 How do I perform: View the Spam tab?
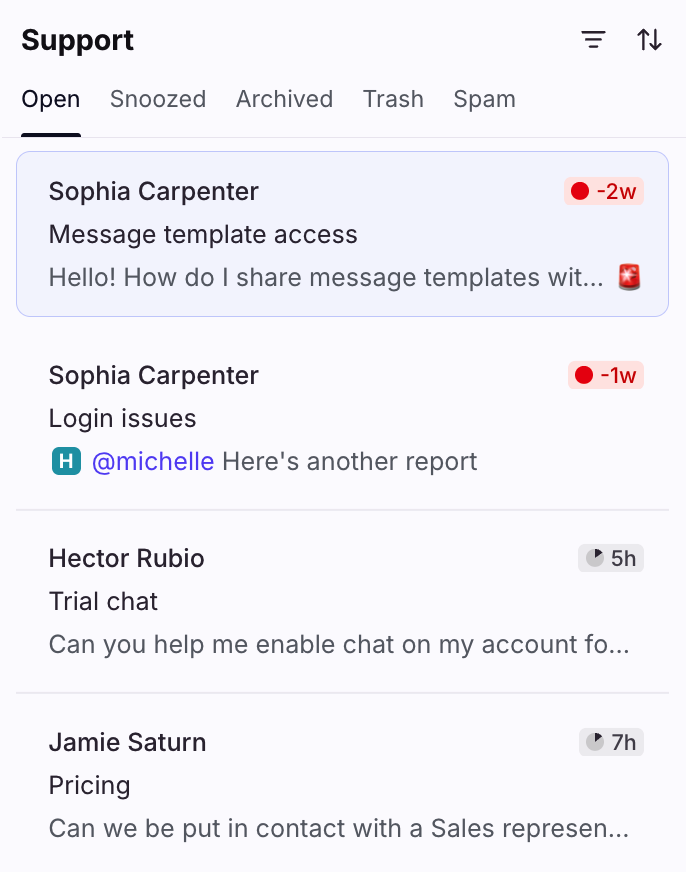tap(484, 99)
